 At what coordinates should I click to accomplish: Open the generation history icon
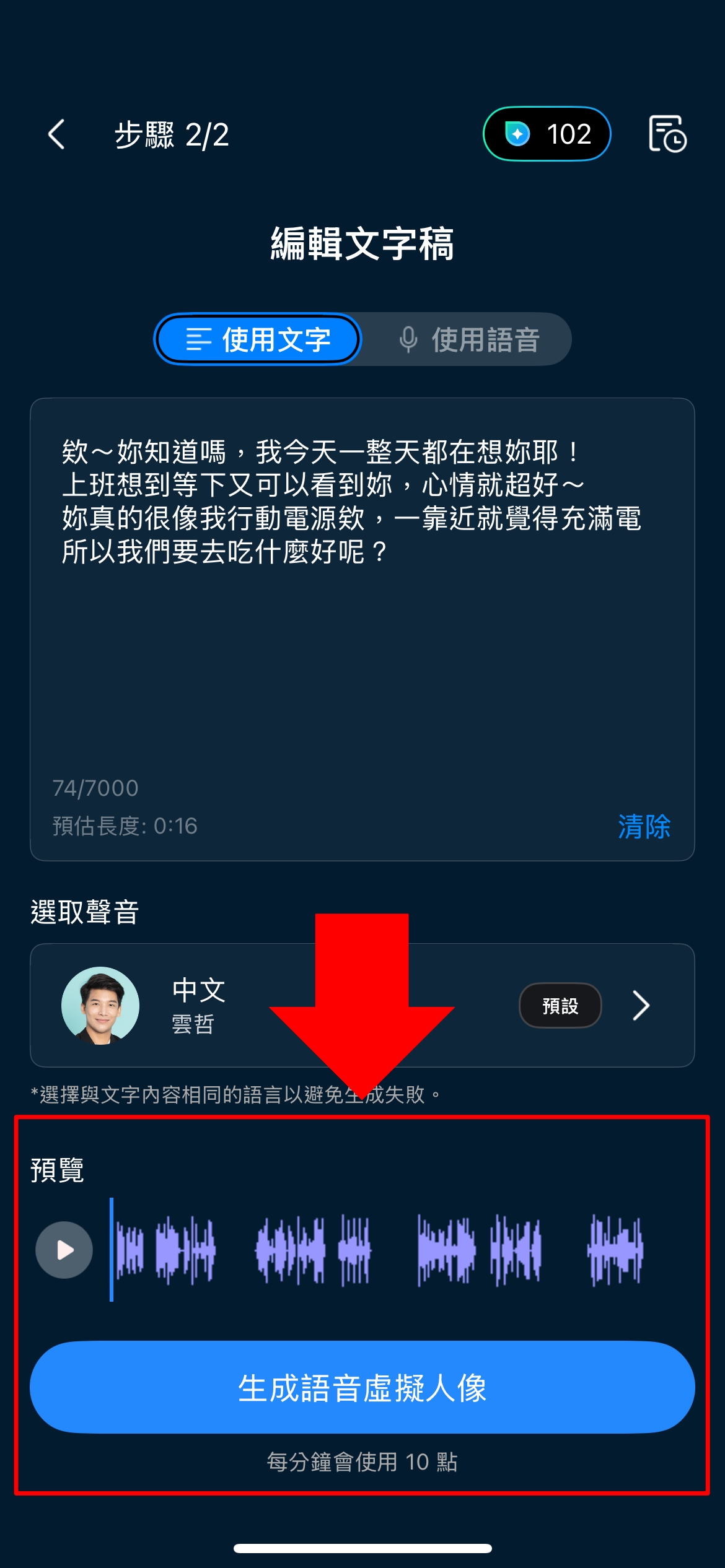(x=667, y=134)
